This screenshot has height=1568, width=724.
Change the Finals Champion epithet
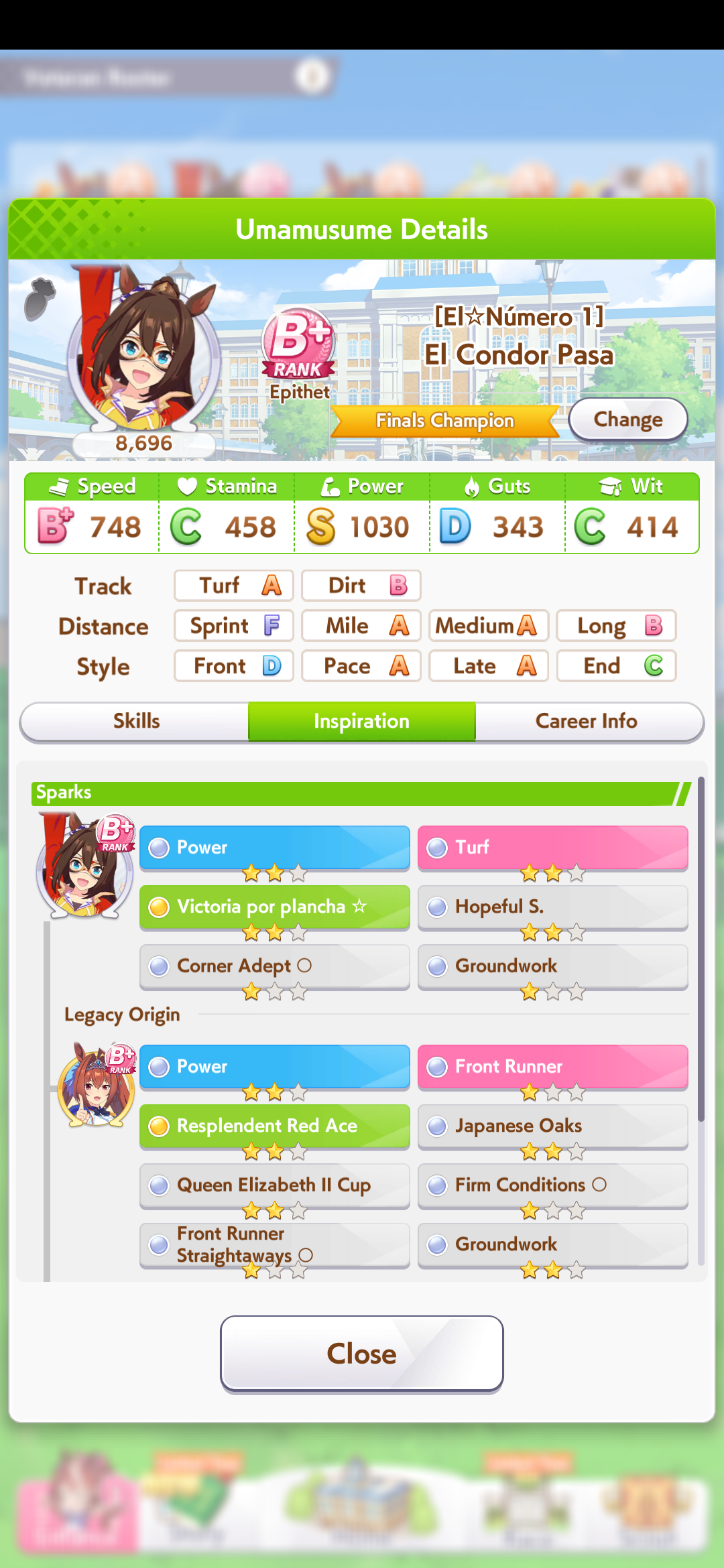[x=628, y=419]
